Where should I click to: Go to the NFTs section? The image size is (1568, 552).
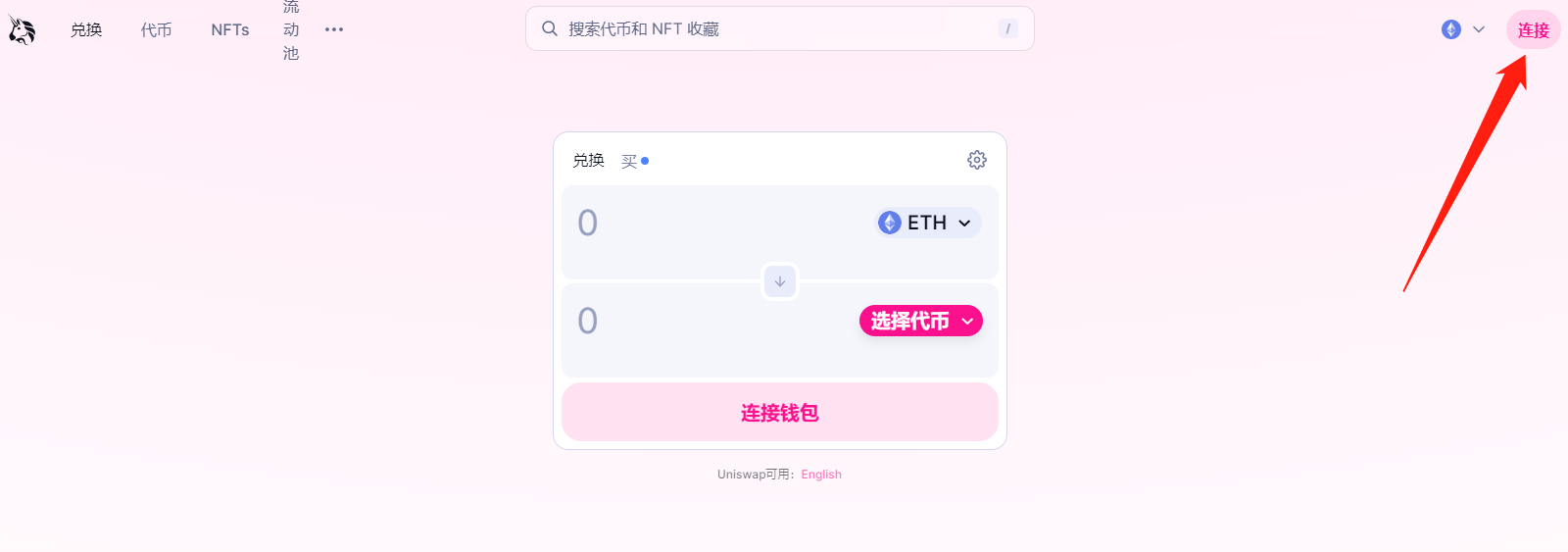[230, 29]
